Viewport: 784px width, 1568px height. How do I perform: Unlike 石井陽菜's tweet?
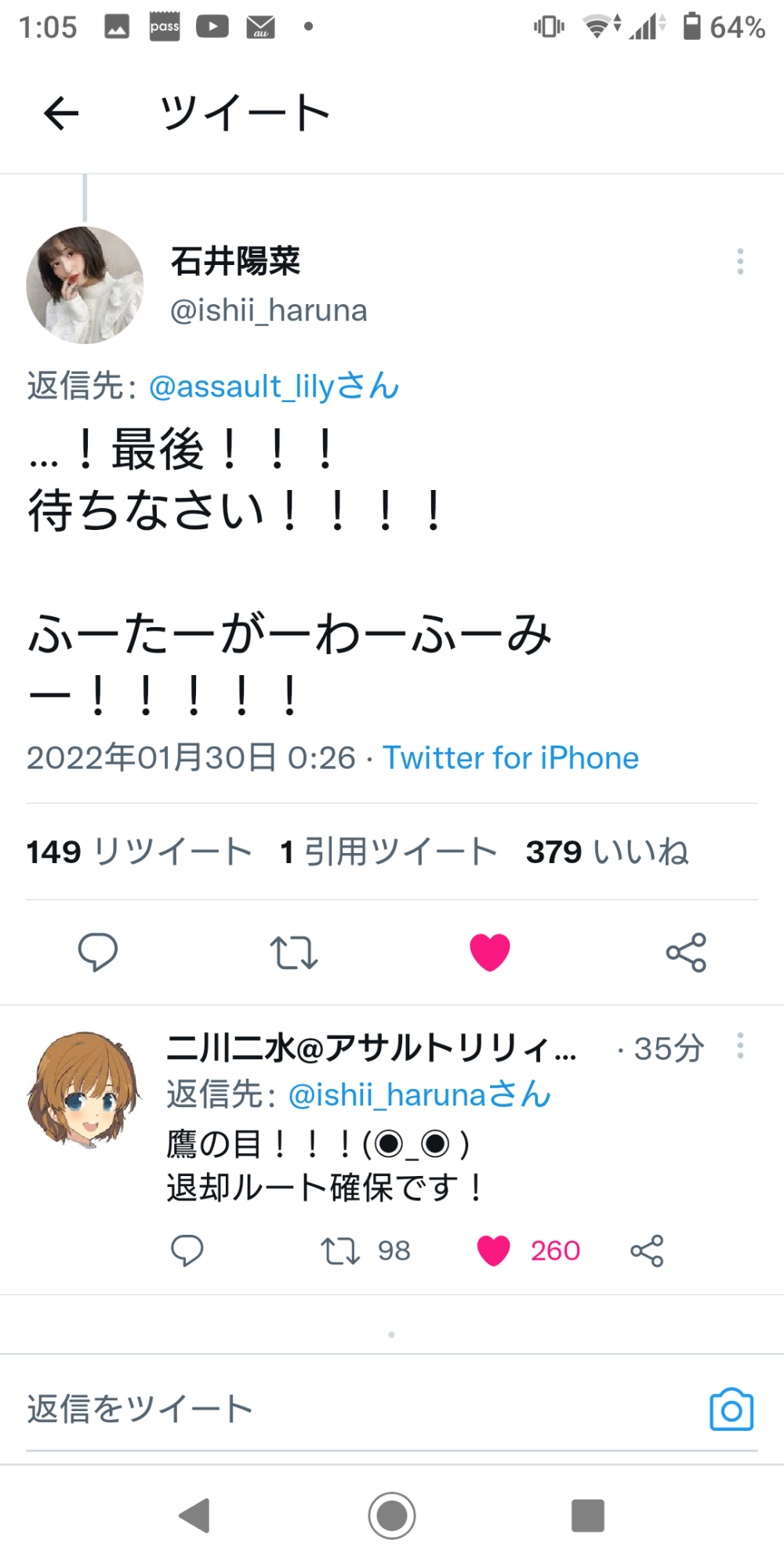(x=490, y=953)
